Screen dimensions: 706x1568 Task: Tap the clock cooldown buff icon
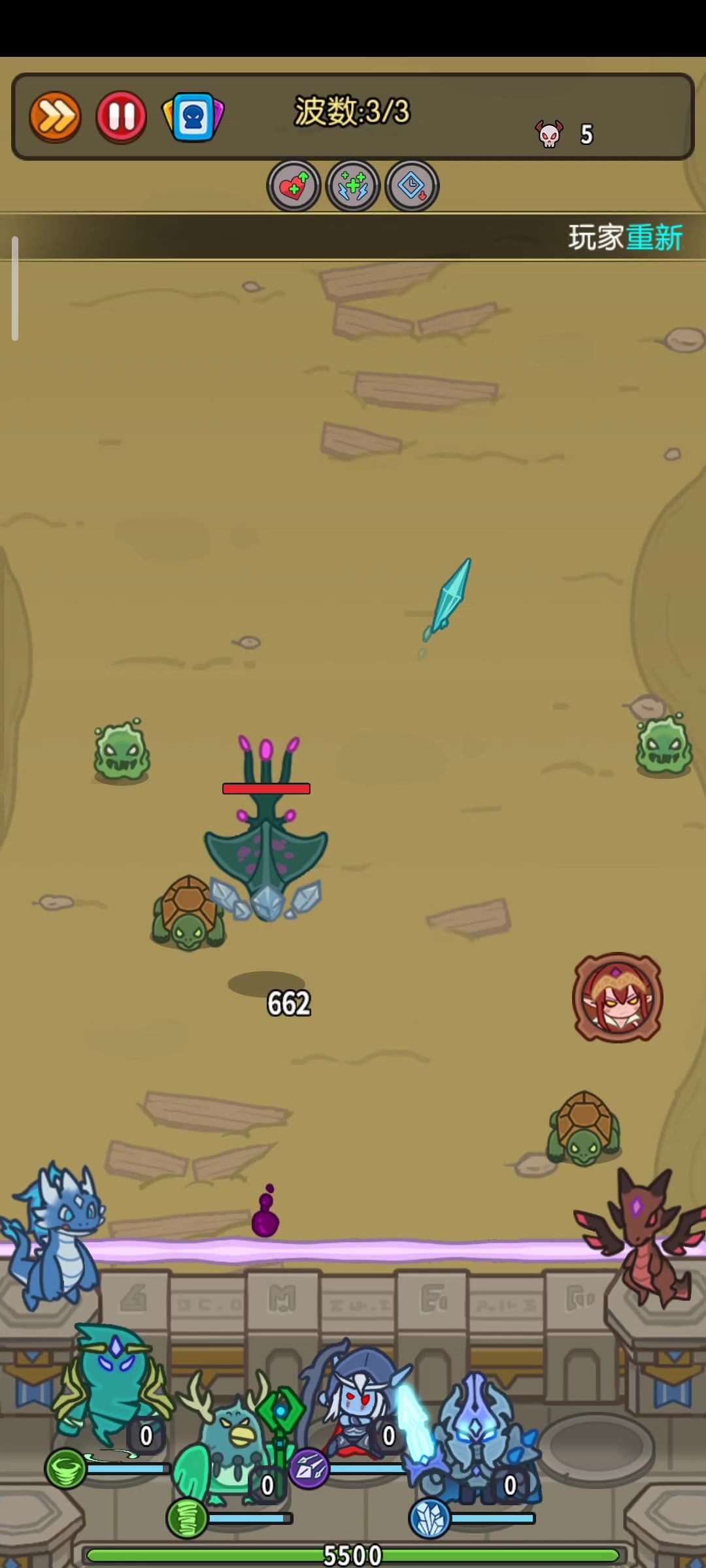click(412, 186)
